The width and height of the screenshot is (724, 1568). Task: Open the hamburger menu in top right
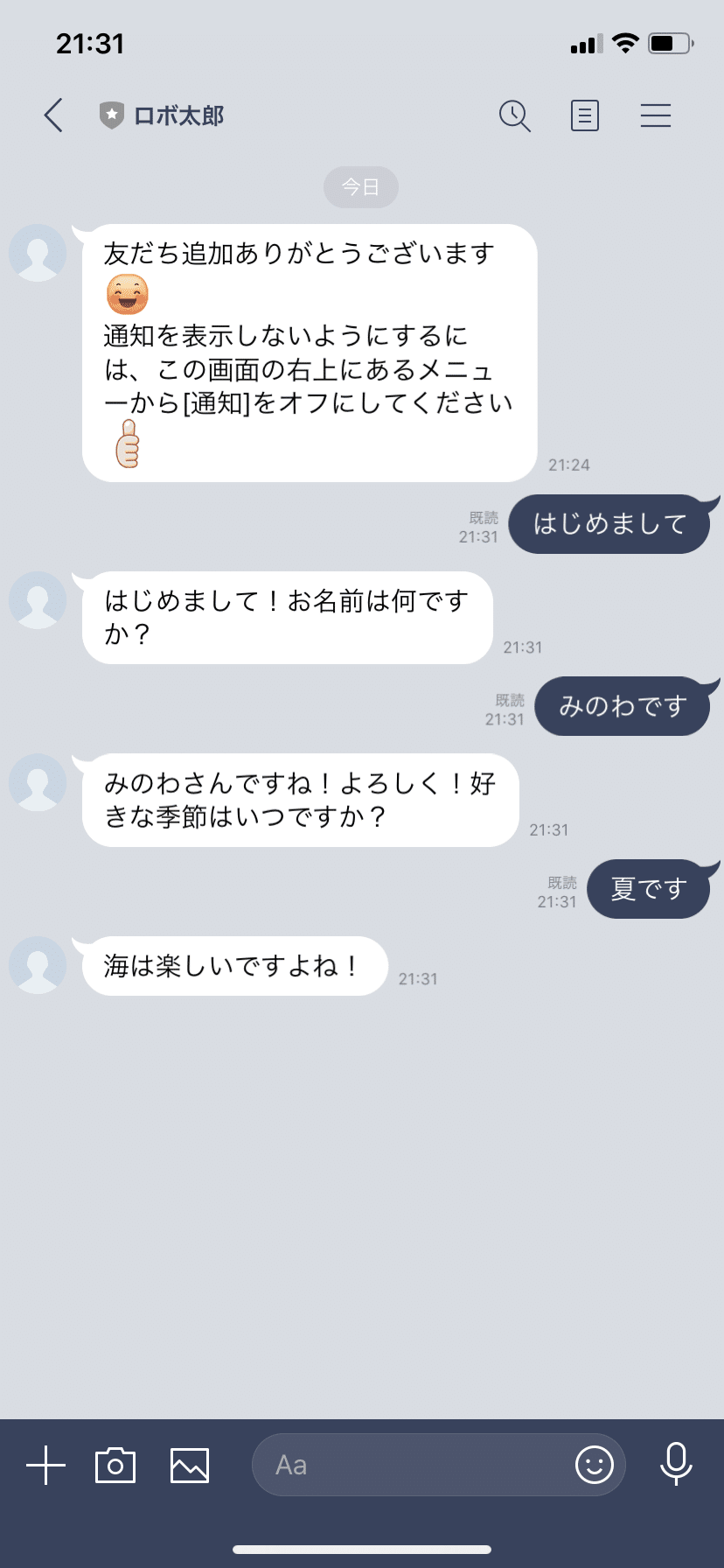pyautogui.click(x=655, y=115)
